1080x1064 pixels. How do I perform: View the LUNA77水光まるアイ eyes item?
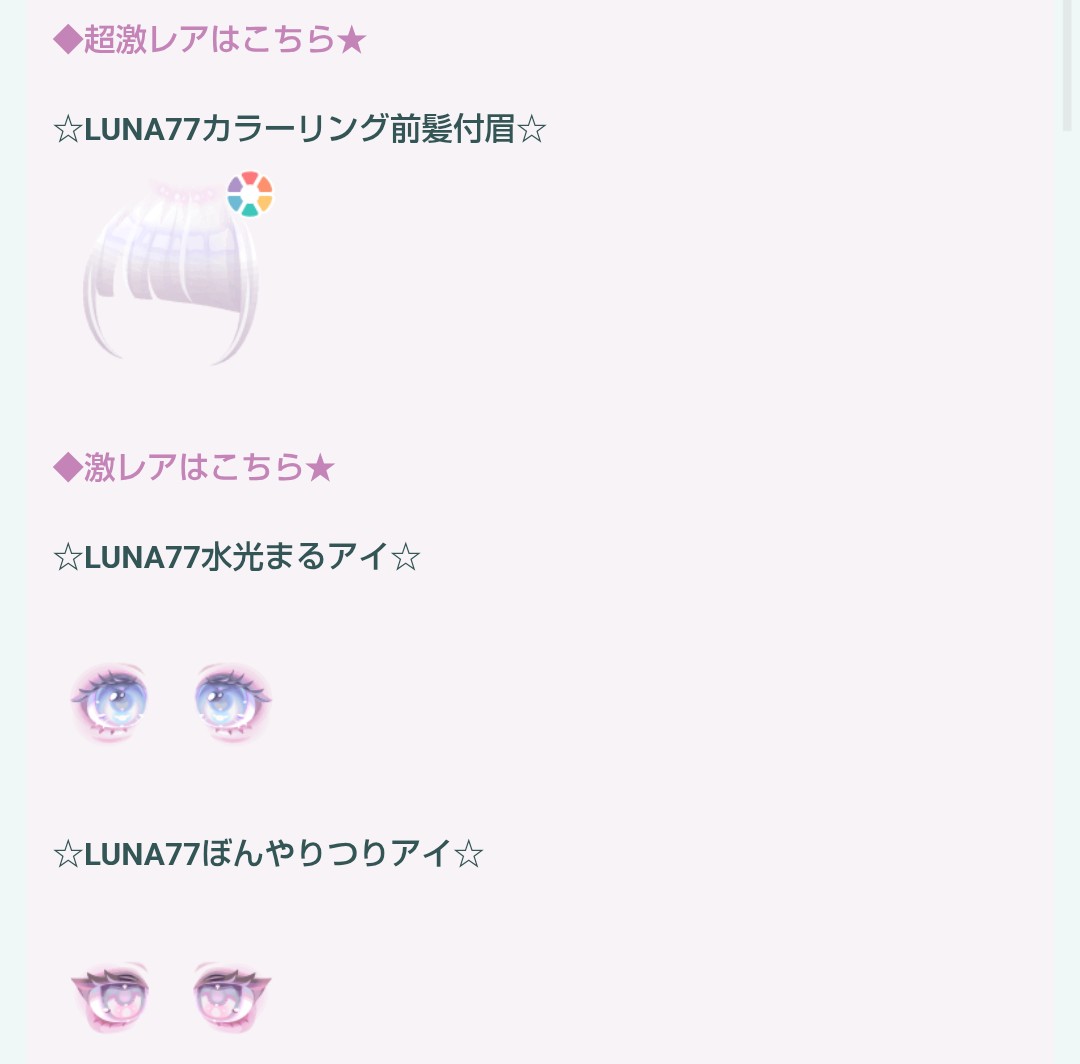tap(170, 702)
